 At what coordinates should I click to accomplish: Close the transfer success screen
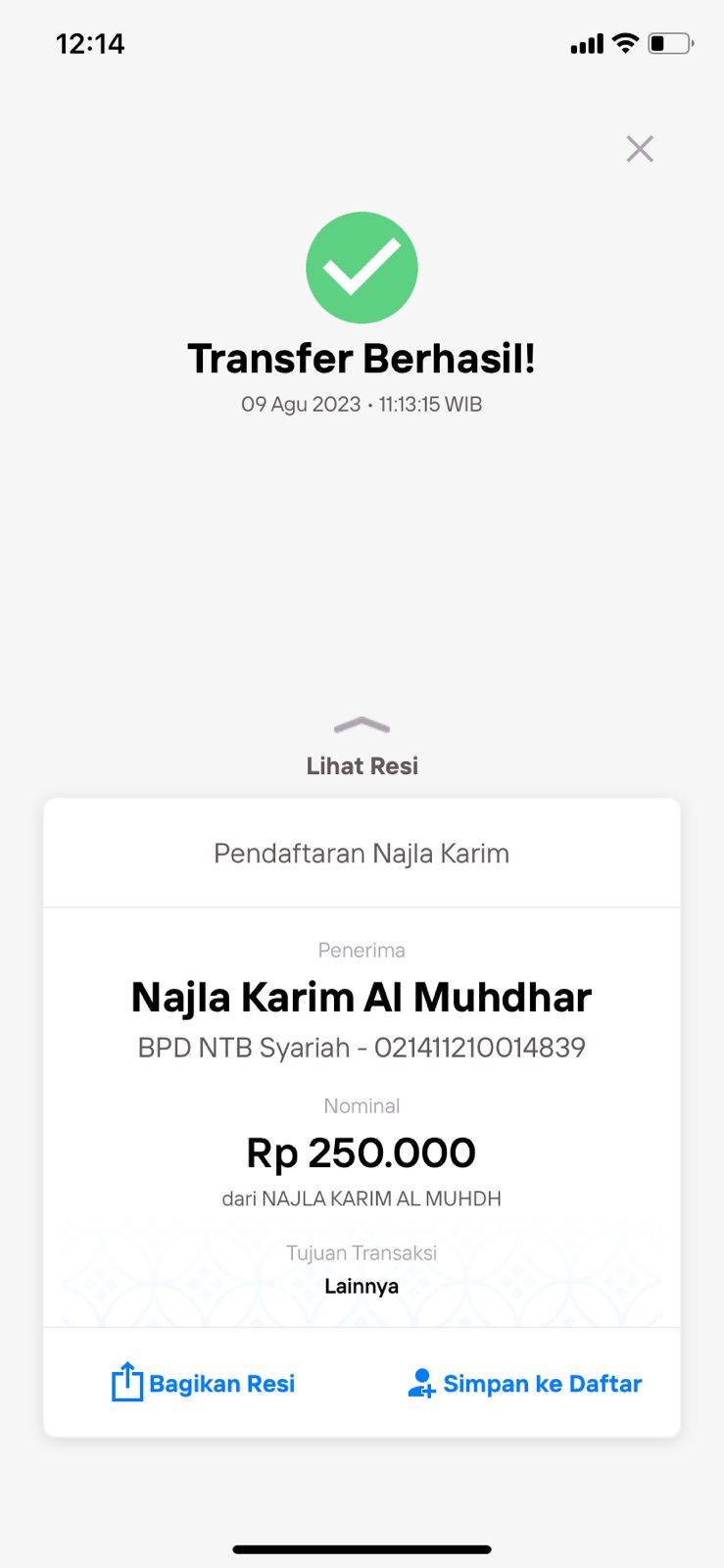pyautogui.click(x=640, y=149)
